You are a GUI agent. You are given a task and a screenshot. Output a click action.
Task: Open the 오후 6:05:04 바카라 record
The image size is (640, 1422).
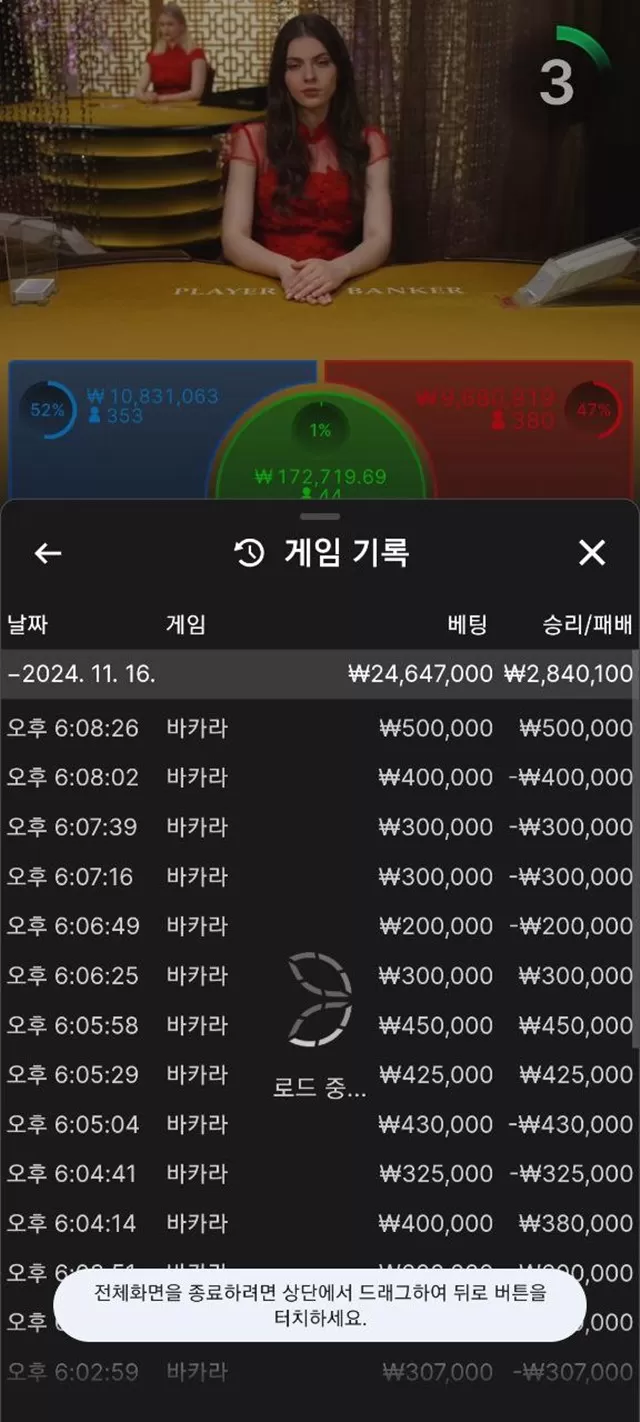(x=320, y=1124)
